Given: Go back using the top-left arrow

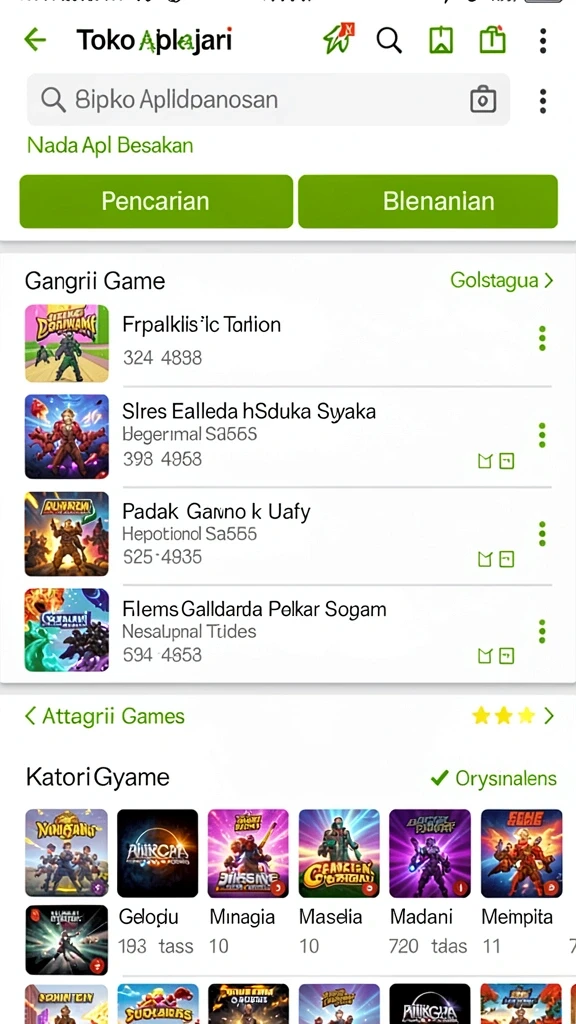Looking at the screenshot, I should click(35, 40).
